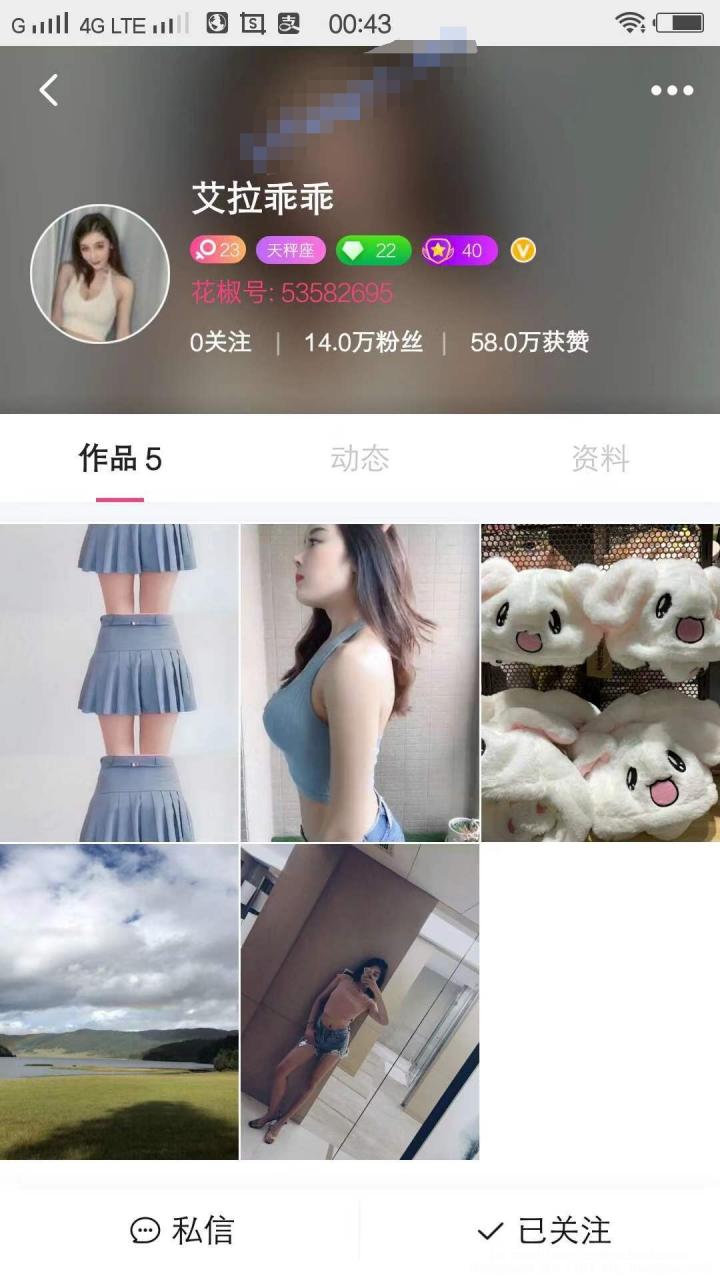The image size is (720, 1280).
Task: Open the 资料 tab
Action: 600,460
